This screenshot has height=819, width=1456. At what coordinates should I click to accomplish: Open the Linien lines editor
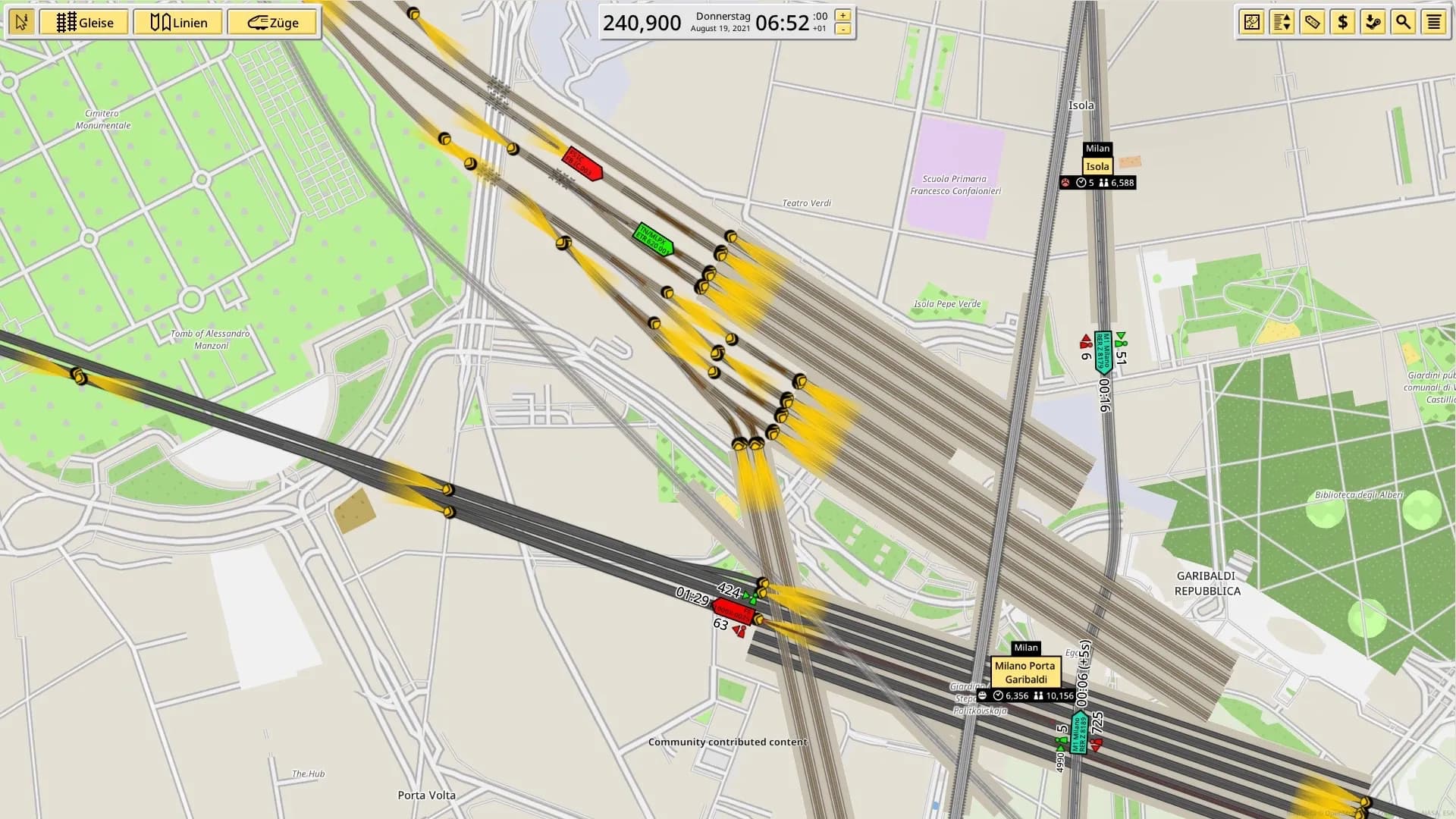point(178,22)
